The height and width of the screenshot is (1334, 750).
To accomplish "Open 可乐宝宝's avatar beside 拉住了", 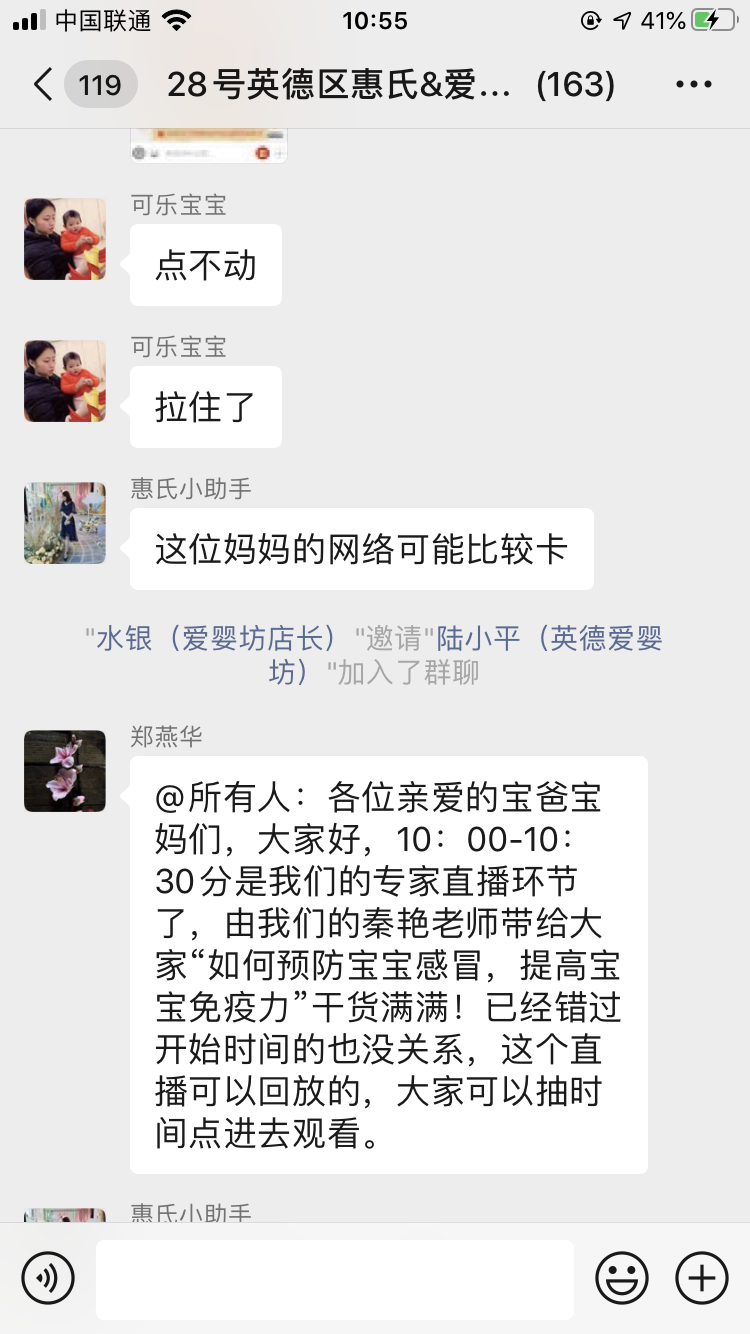I will tap(65, 381).
